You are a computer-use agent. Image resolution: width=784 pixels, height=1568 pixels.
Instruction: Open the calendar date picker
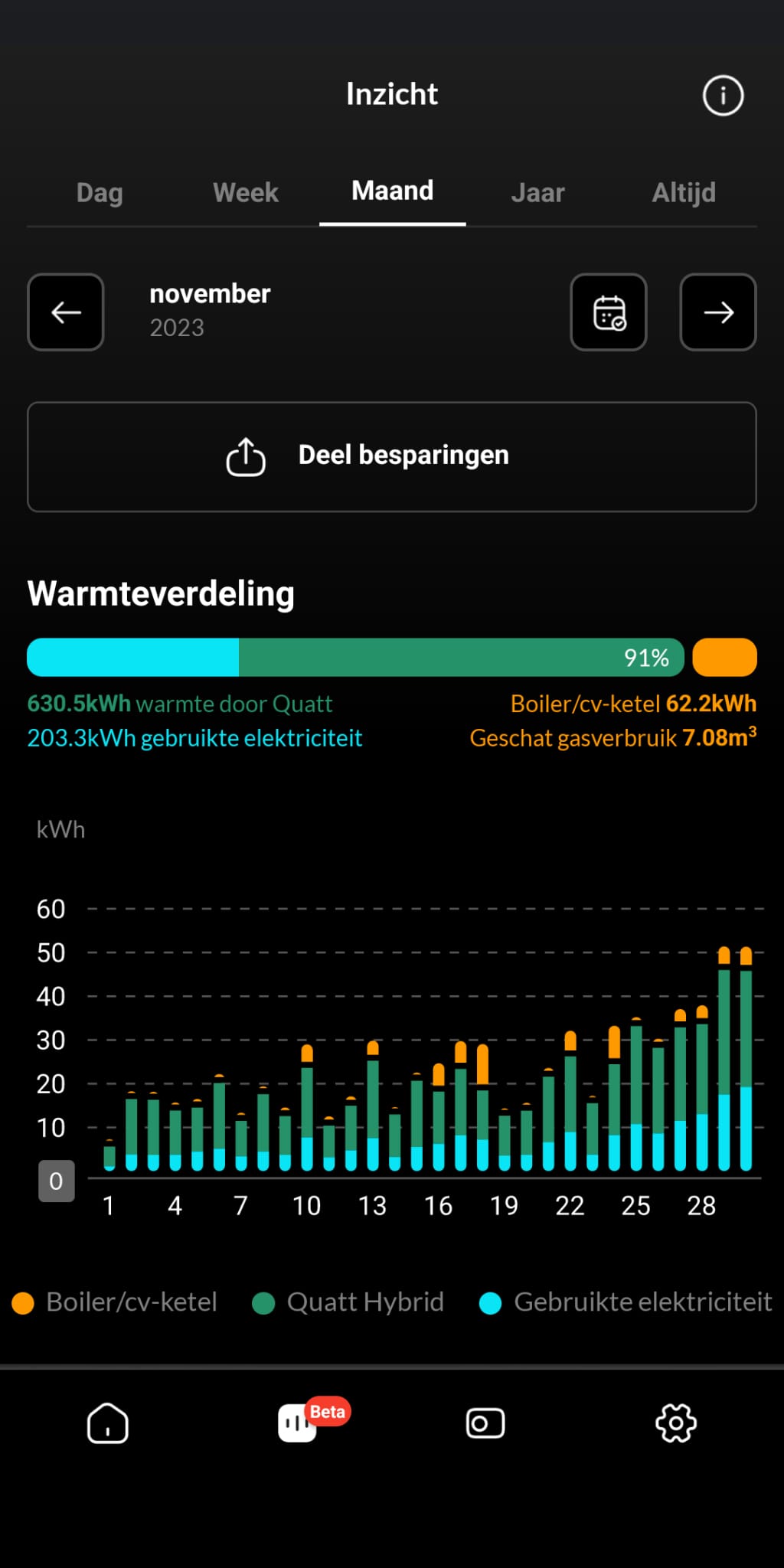(x=609, y=312)
